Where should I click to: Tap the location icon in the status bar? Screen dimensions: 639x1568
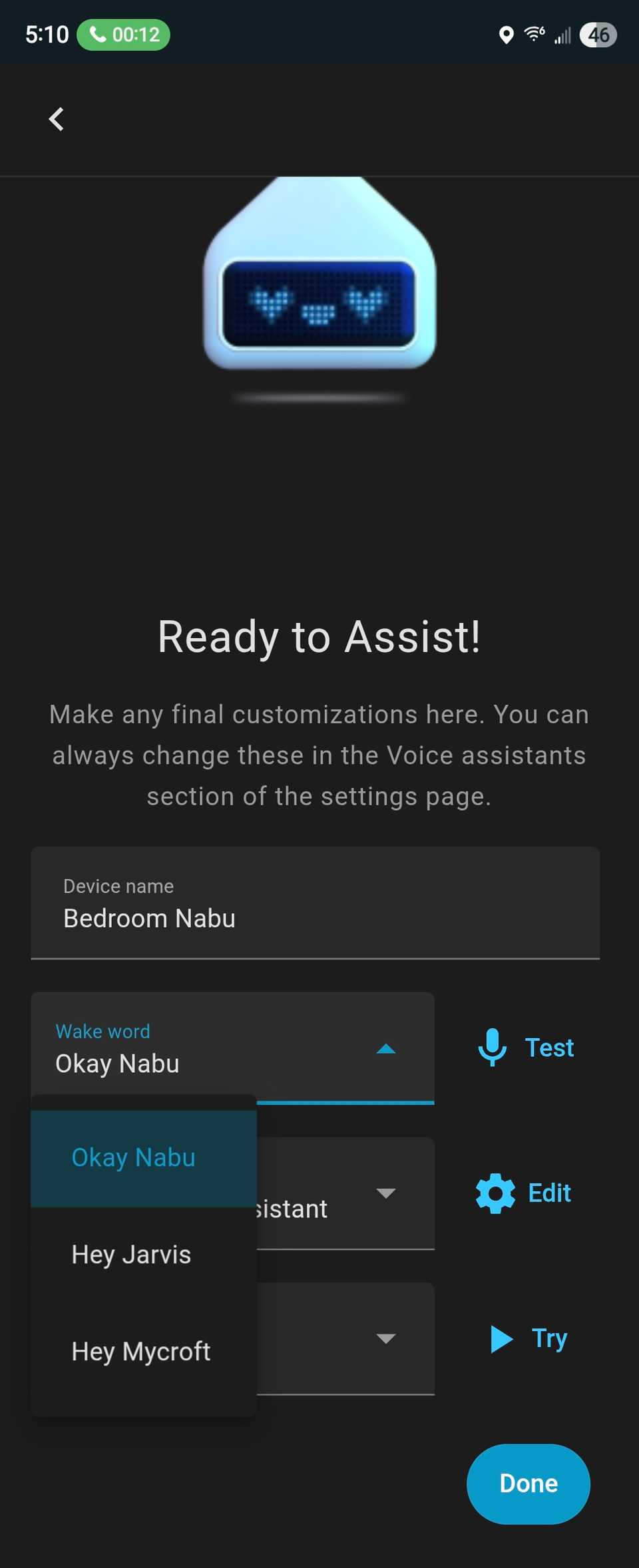pyautogui.click(x=507, y=35)
